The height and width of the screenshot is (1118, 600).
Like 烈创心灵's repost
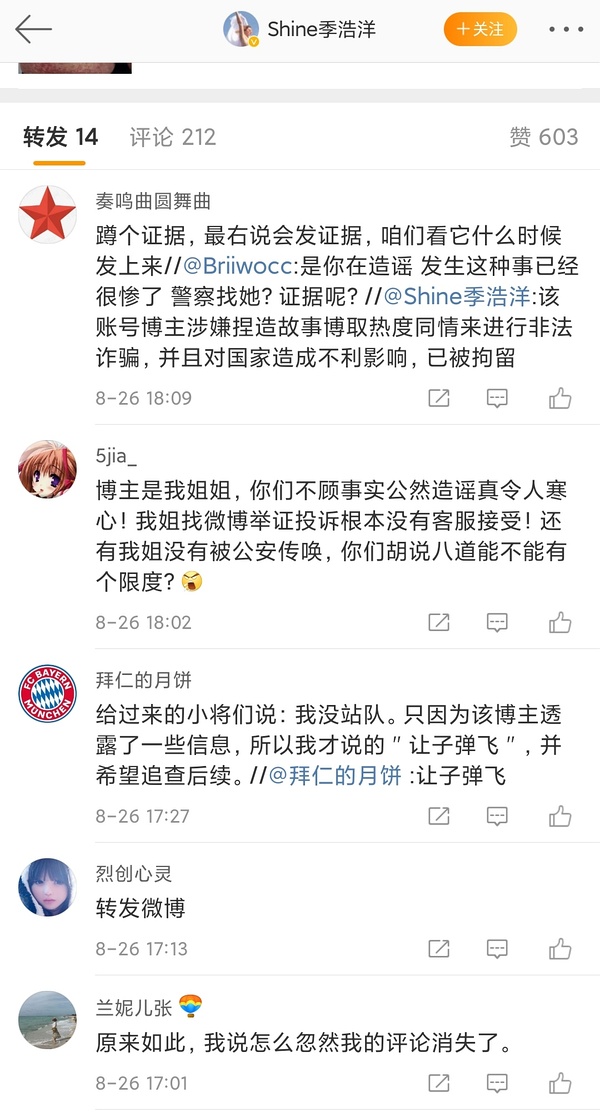coord(560,949)
